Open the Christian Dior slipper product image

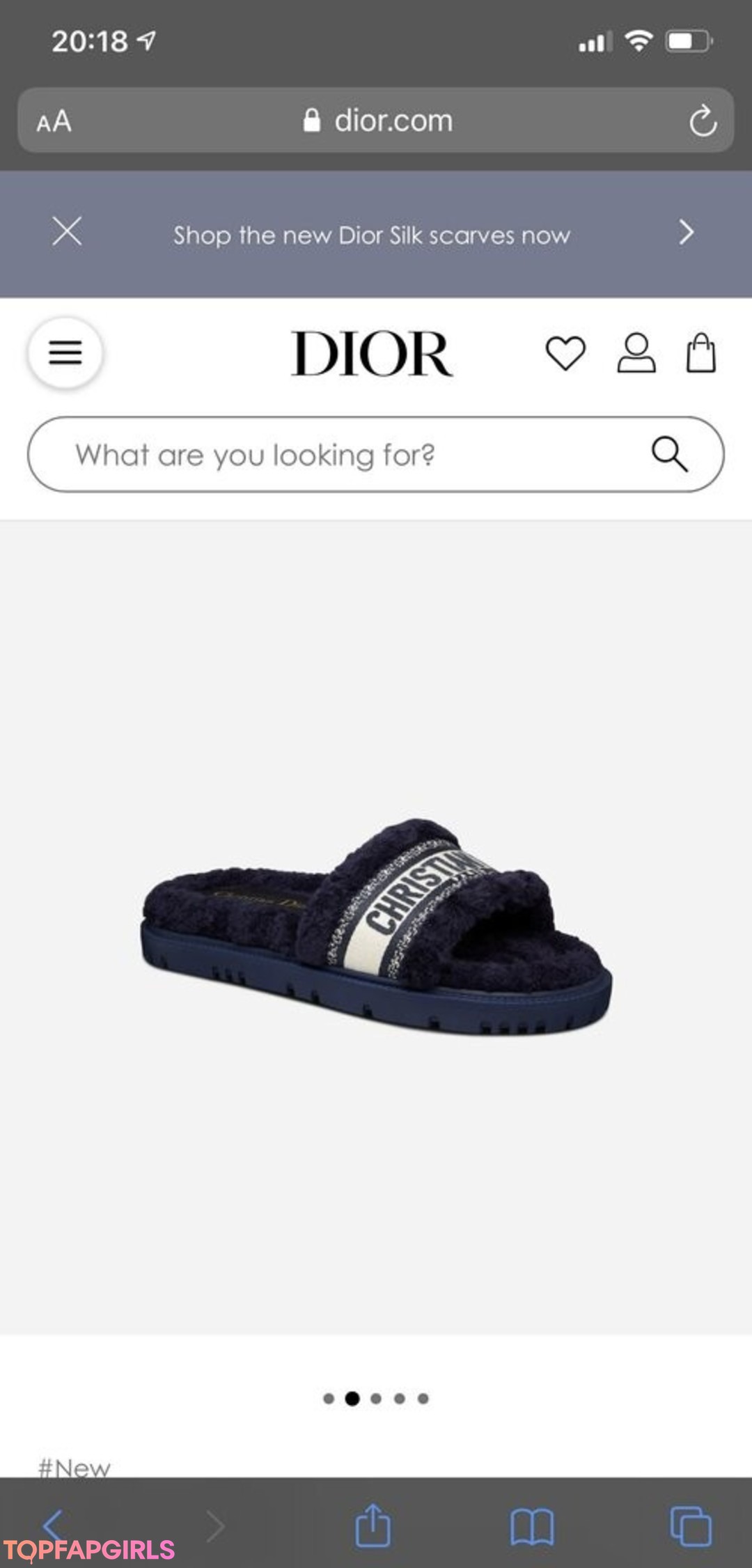[376, 926]
